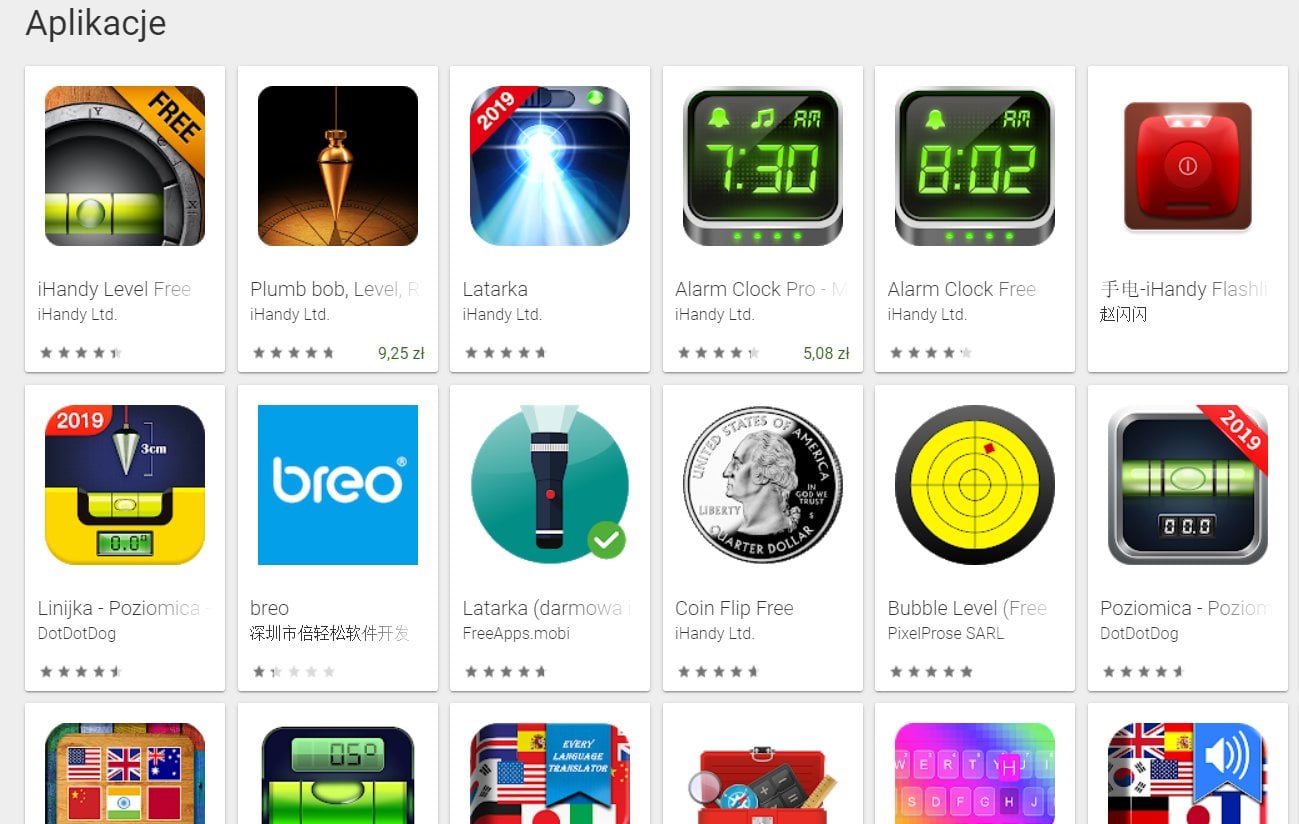Open Linijka - Poziomica by DotDotDog
This screenshot has width=1299, height=824.
[x=125, y=485]
